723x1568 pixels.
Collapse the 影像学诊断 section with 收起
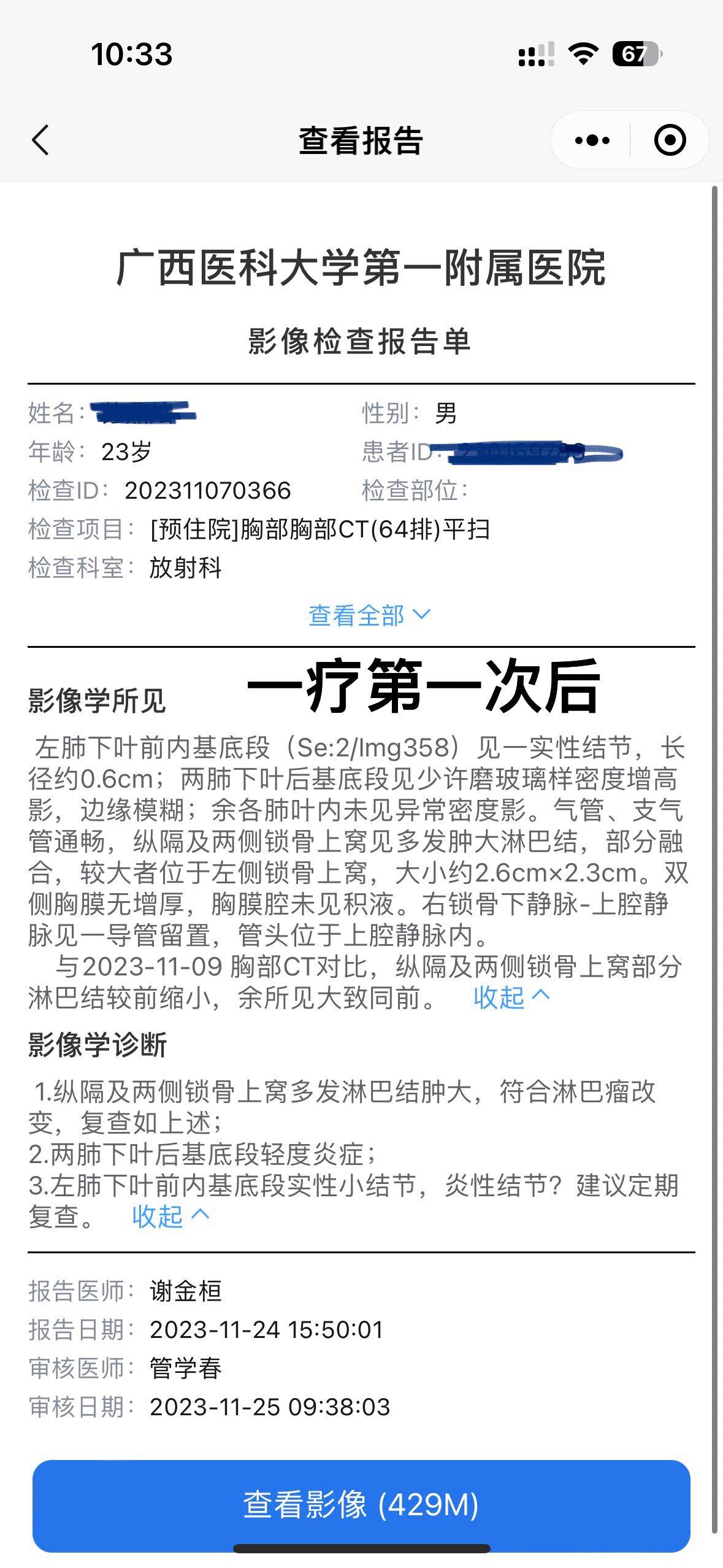[x=170, y=1216]
